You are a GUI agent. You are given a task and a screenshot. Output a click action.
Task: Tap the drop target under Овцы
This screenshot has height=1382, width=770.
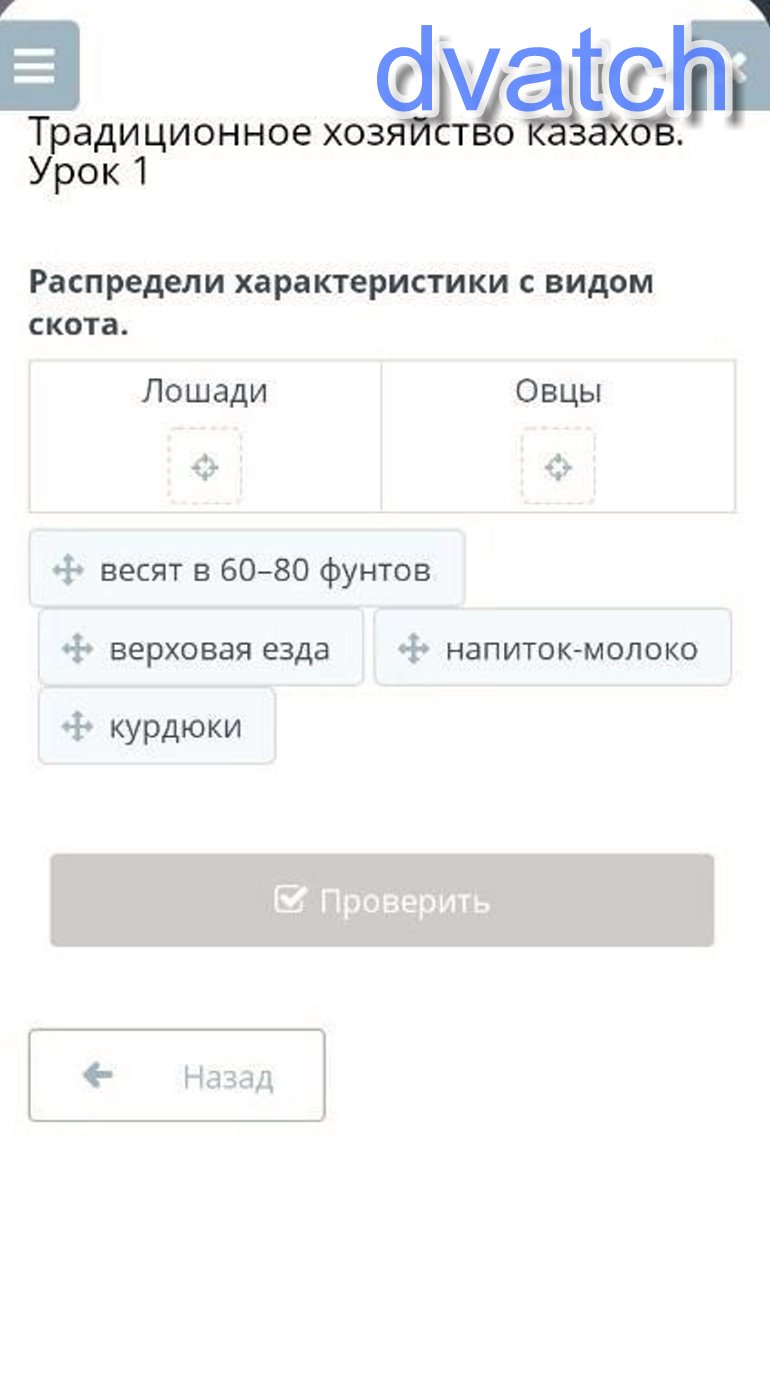click(x=558, y=466)
